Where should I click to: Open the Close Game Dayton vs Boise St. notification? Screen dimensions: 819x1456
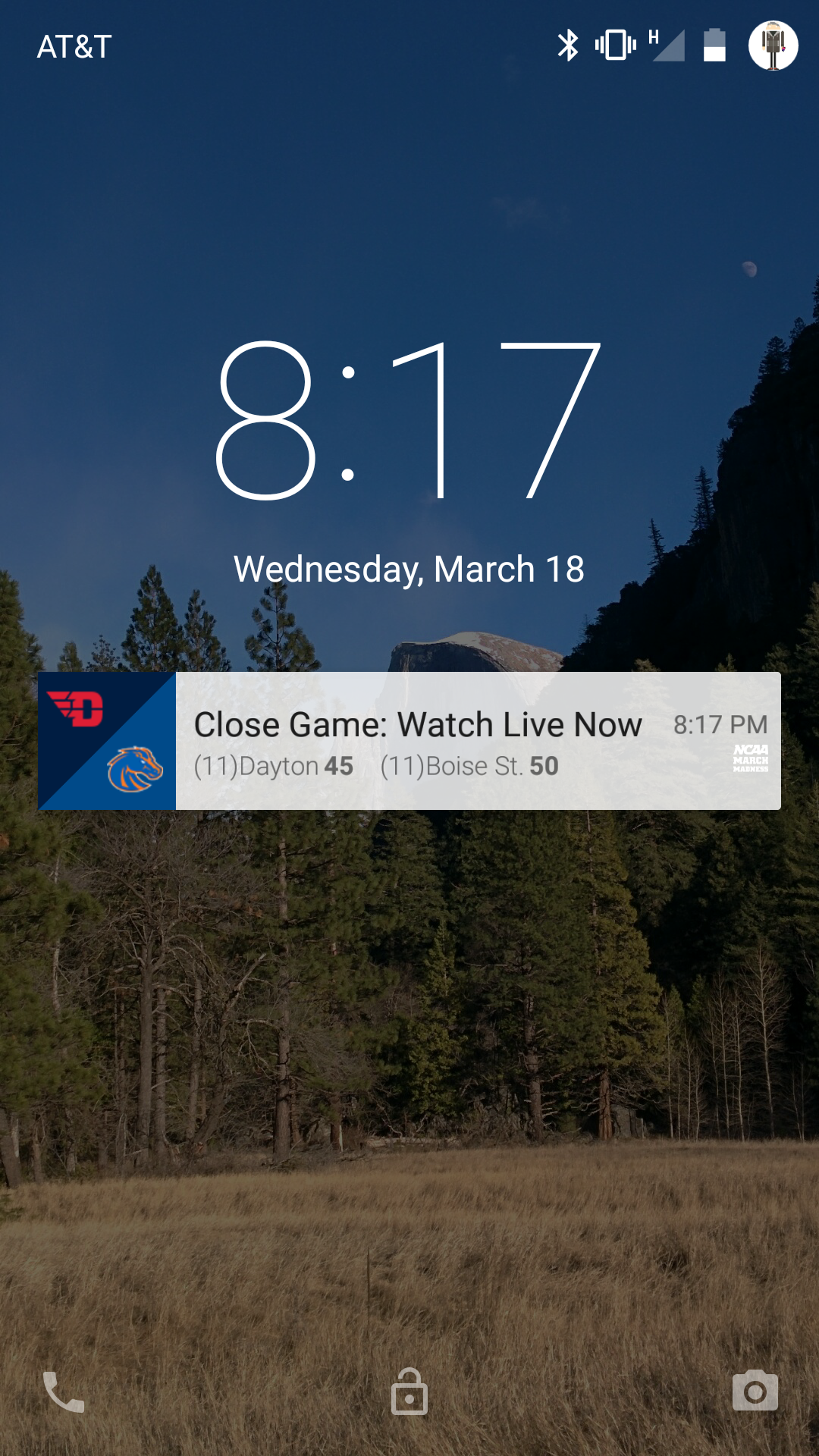[x=409, y=741]
